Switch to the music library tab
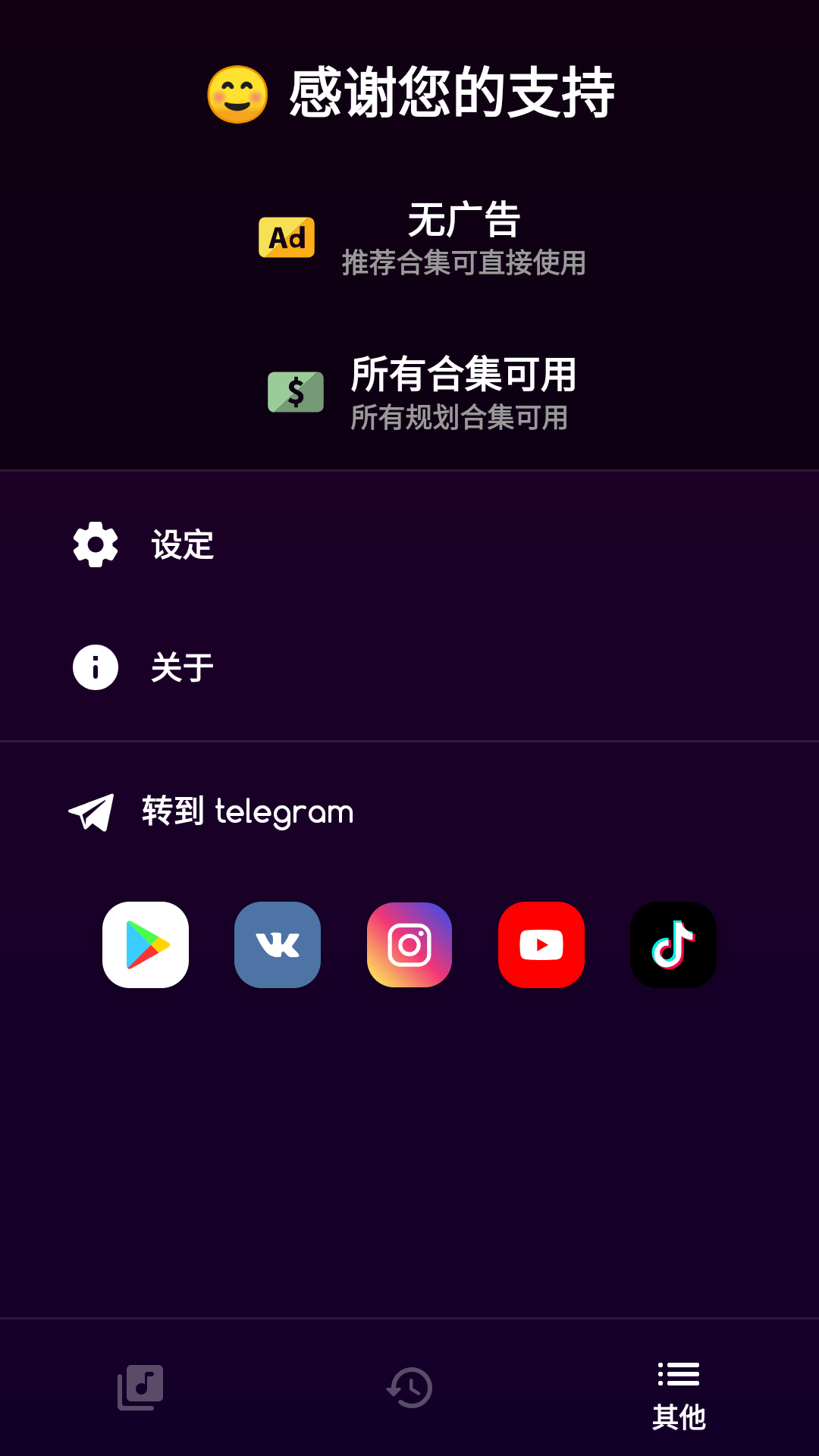819x1456 pixels. (140, 1388)
